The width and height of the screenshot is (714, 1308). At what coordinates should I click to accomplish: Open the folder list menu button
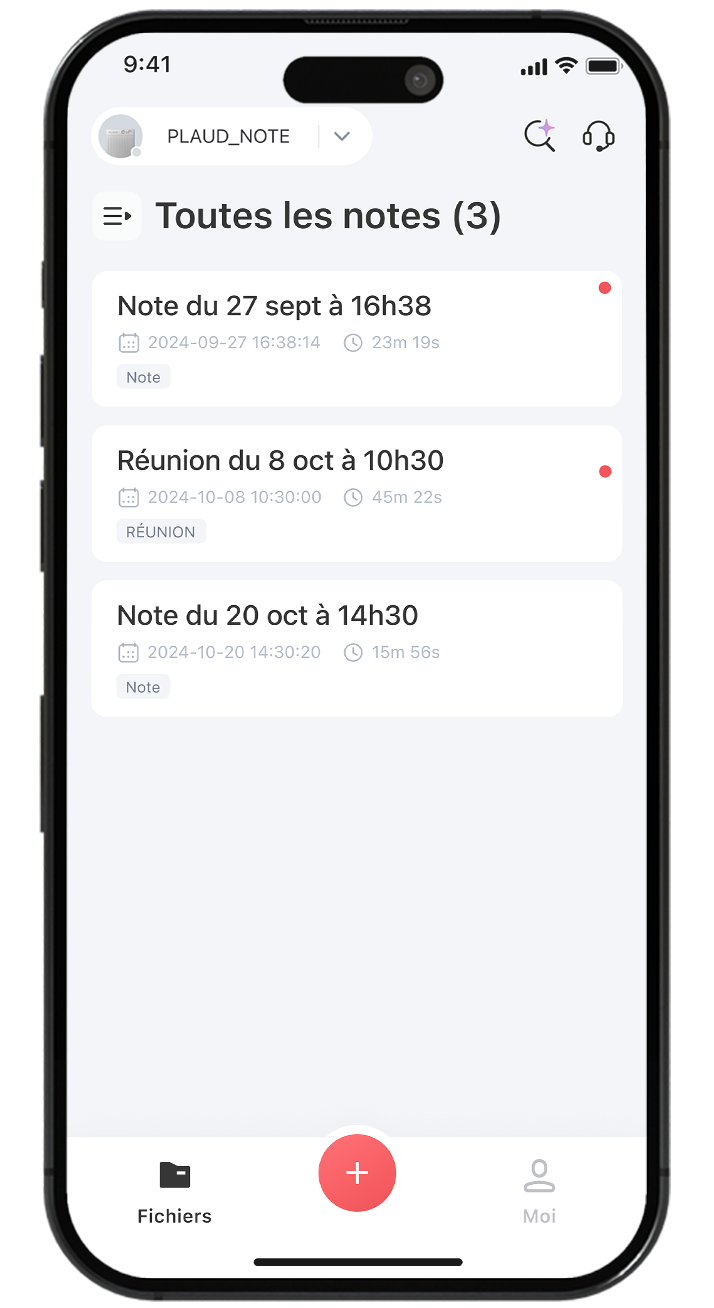pos(117,216)
